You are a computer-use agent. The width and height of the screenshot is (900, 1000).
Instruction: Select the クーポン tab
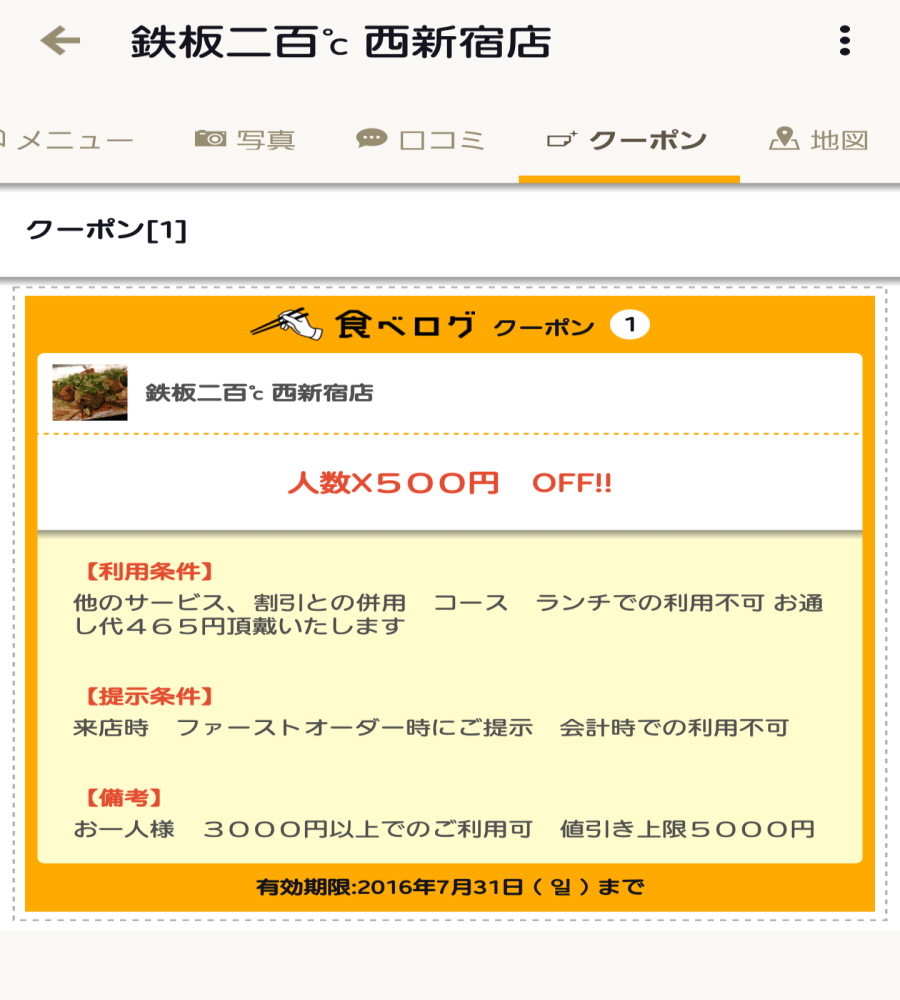[628, 140]
